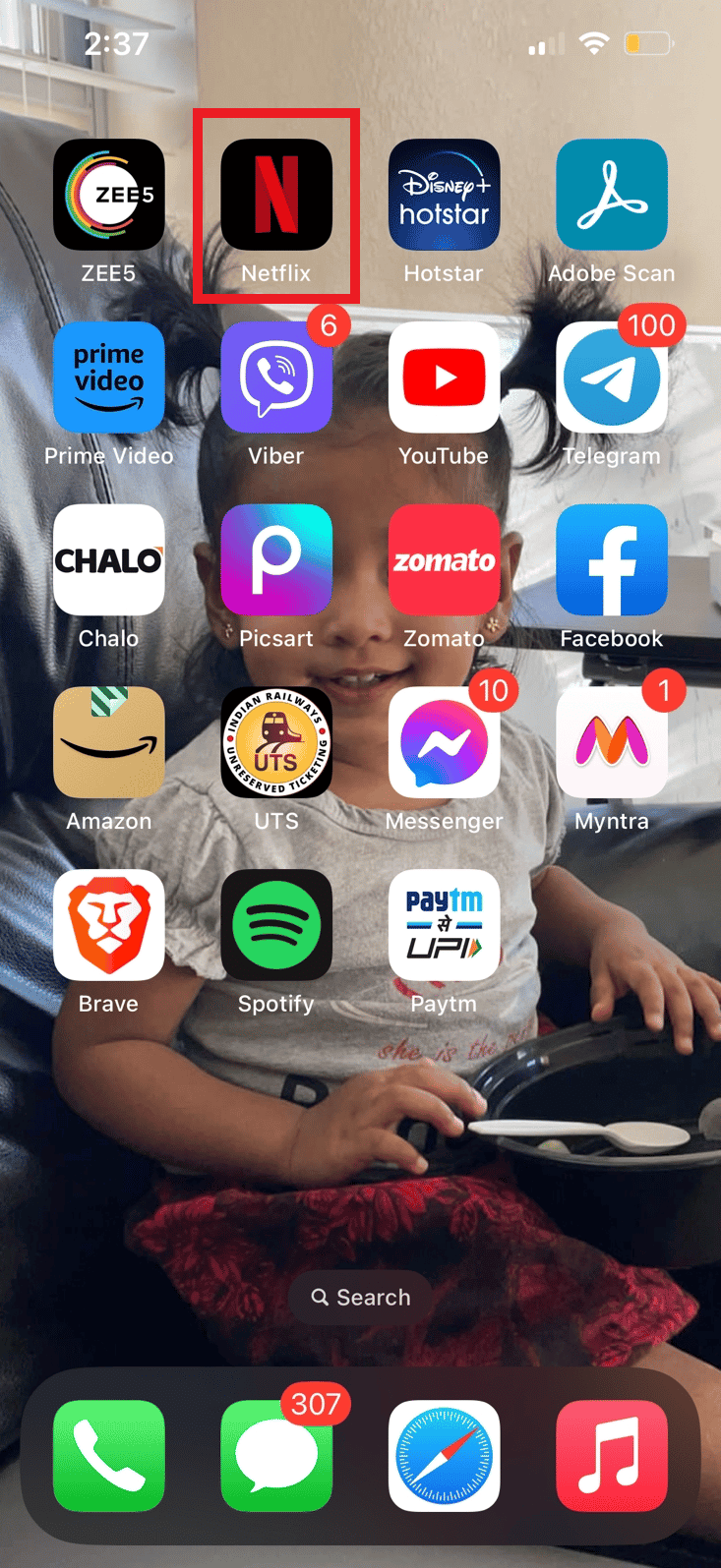Open Safari browser in dock

(444, 1456)
